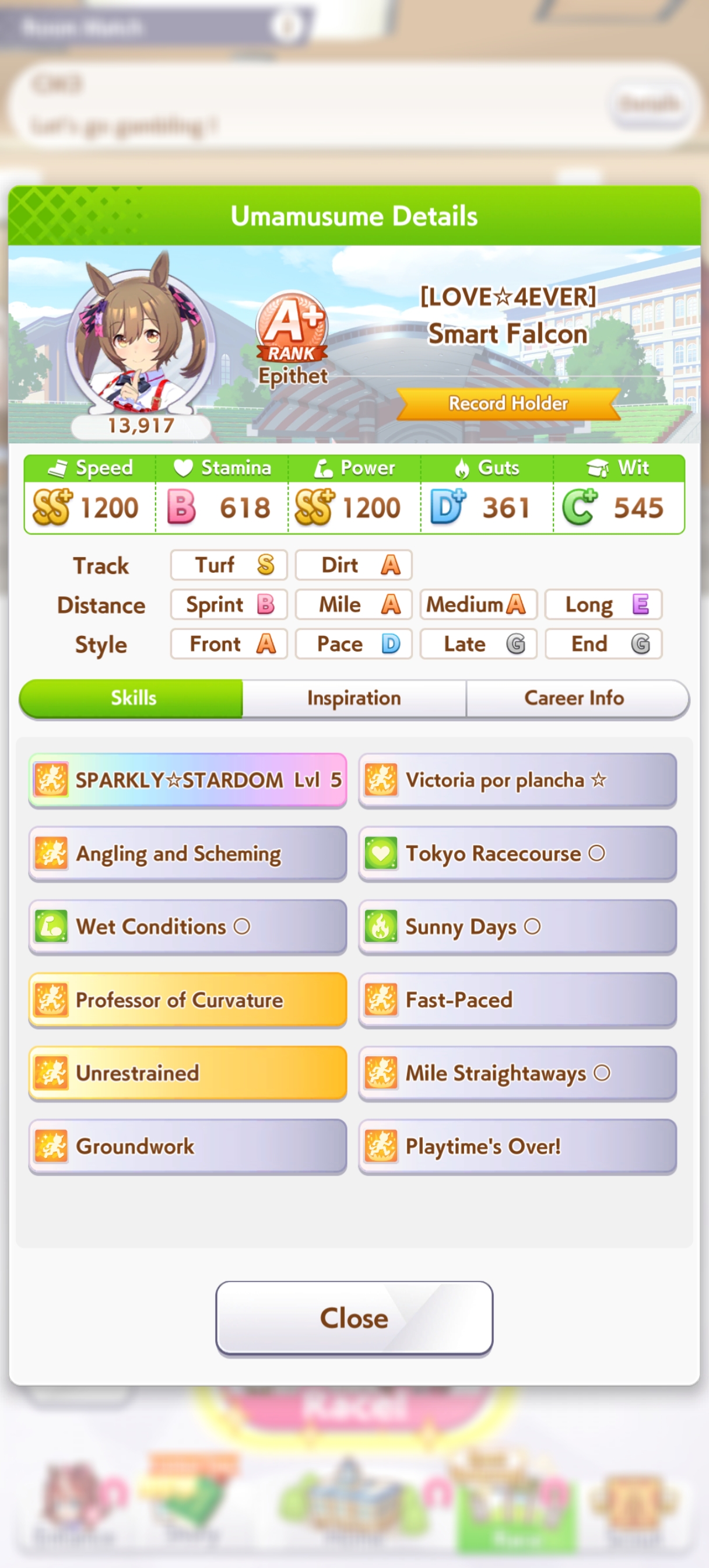Image resolution: width=709 pixels, height=1568 pixels.
Task: View the Unrestrained skill details
Action: click(x=187, y=1073)
